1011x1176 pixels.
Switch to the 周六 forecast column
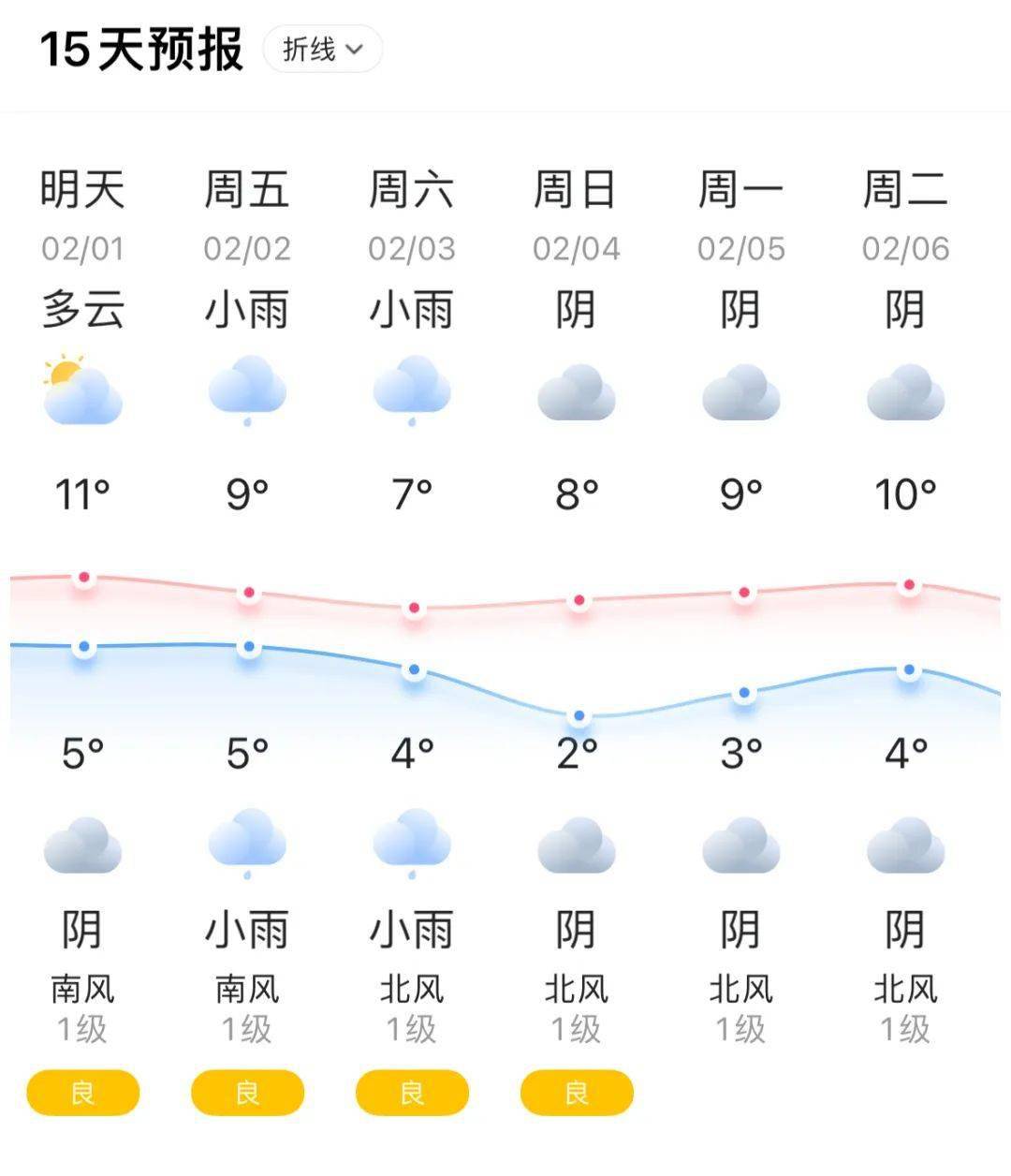click(413, 215)
